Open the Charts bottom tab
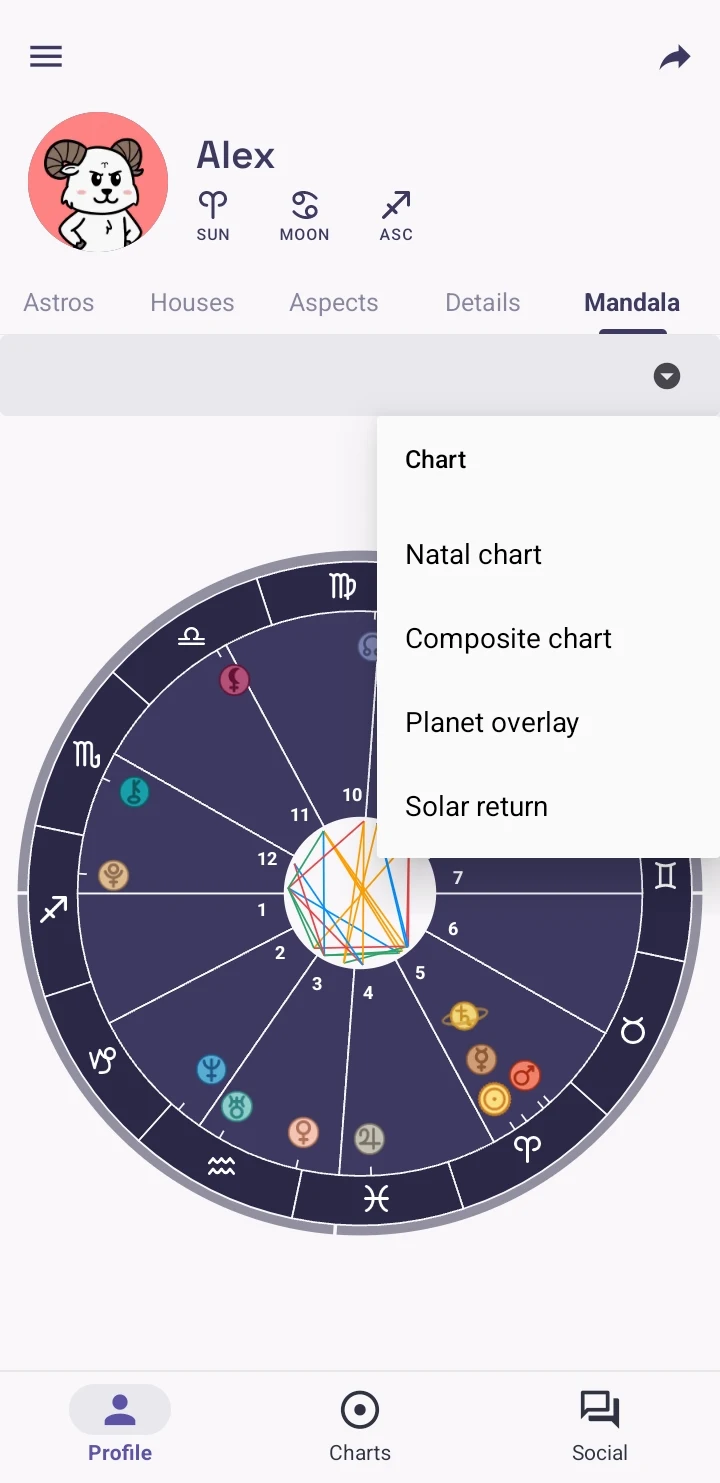720x1483 pixels. [x=360, y=1427]
